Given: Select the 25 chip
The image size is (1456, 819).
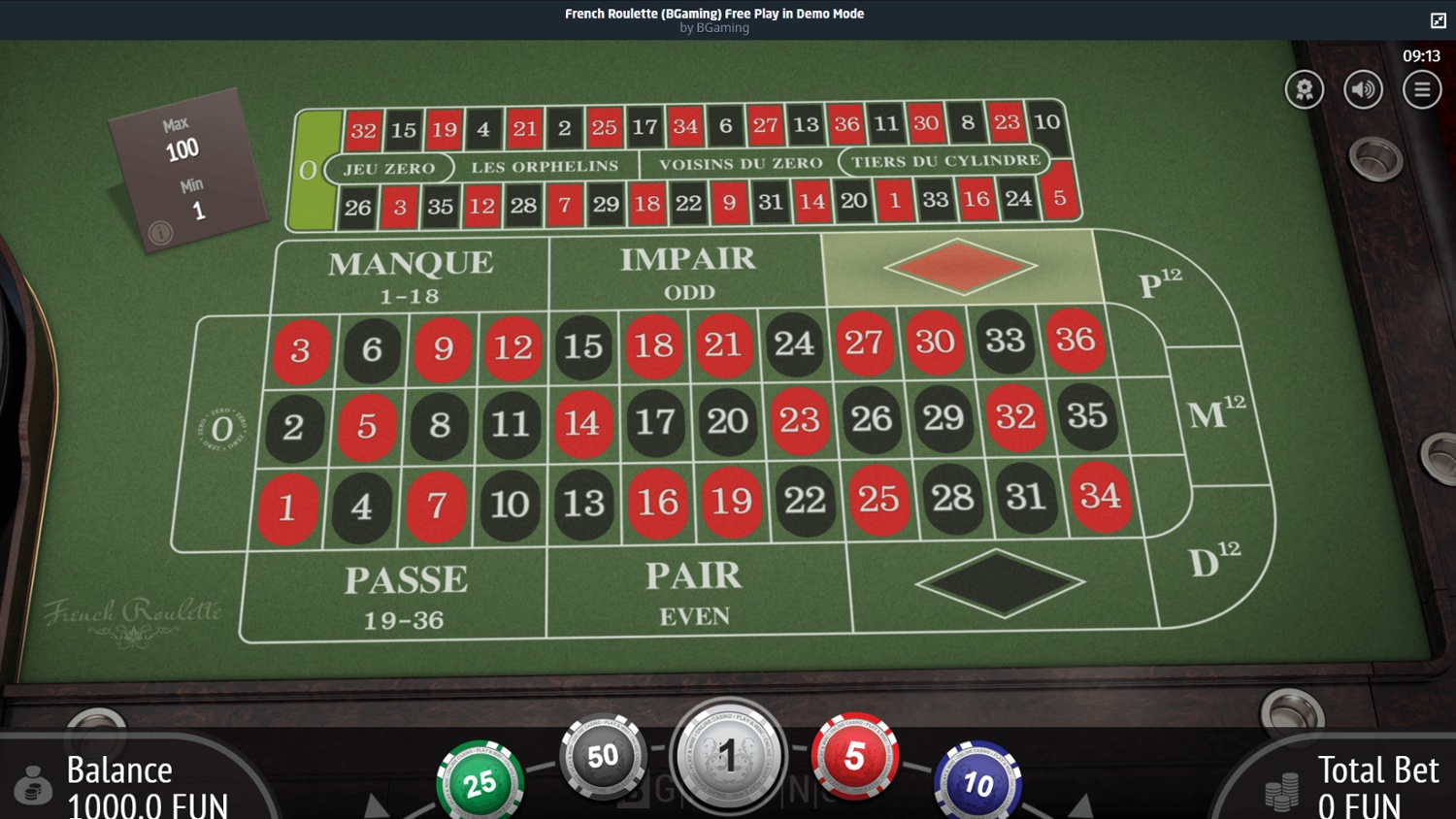Looking at the screenshot, I should tap(480, 781).
